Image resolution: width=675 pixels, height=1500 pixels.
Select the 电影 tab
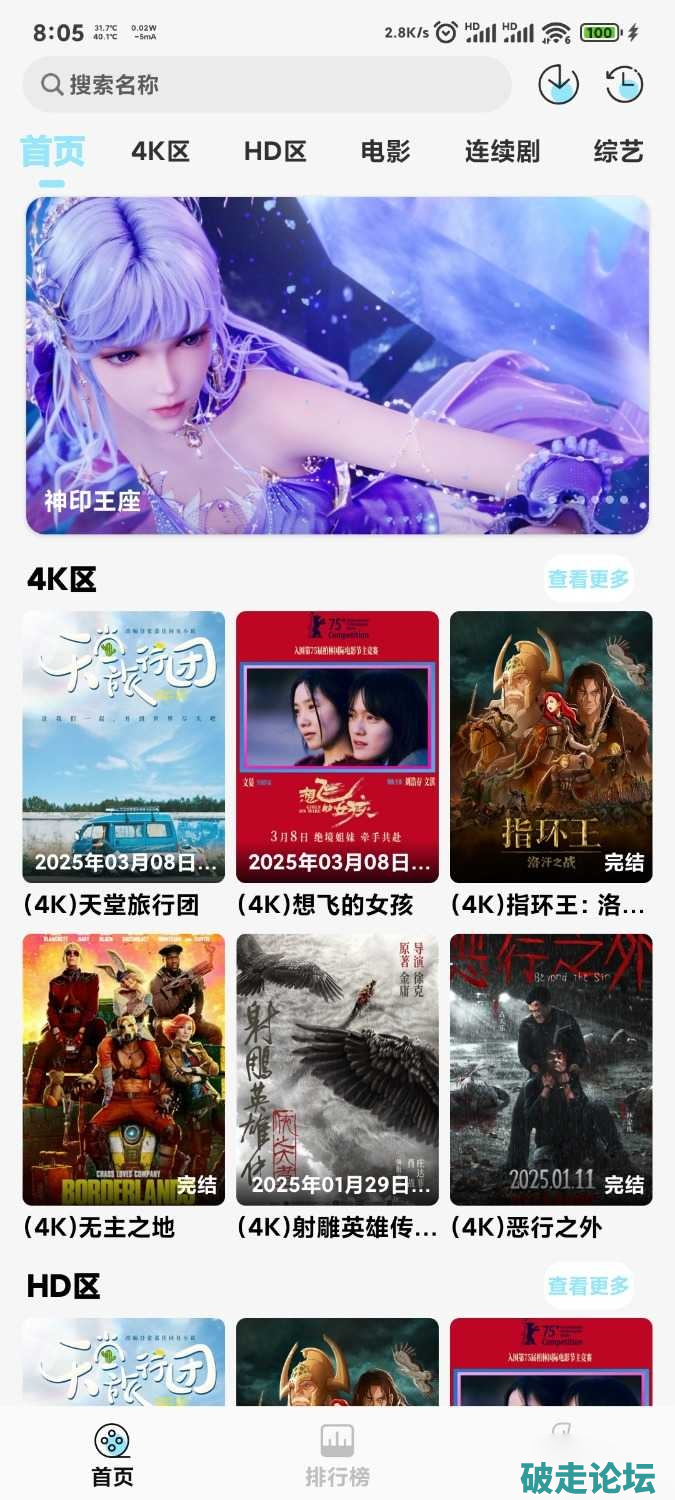coord(386,152)
